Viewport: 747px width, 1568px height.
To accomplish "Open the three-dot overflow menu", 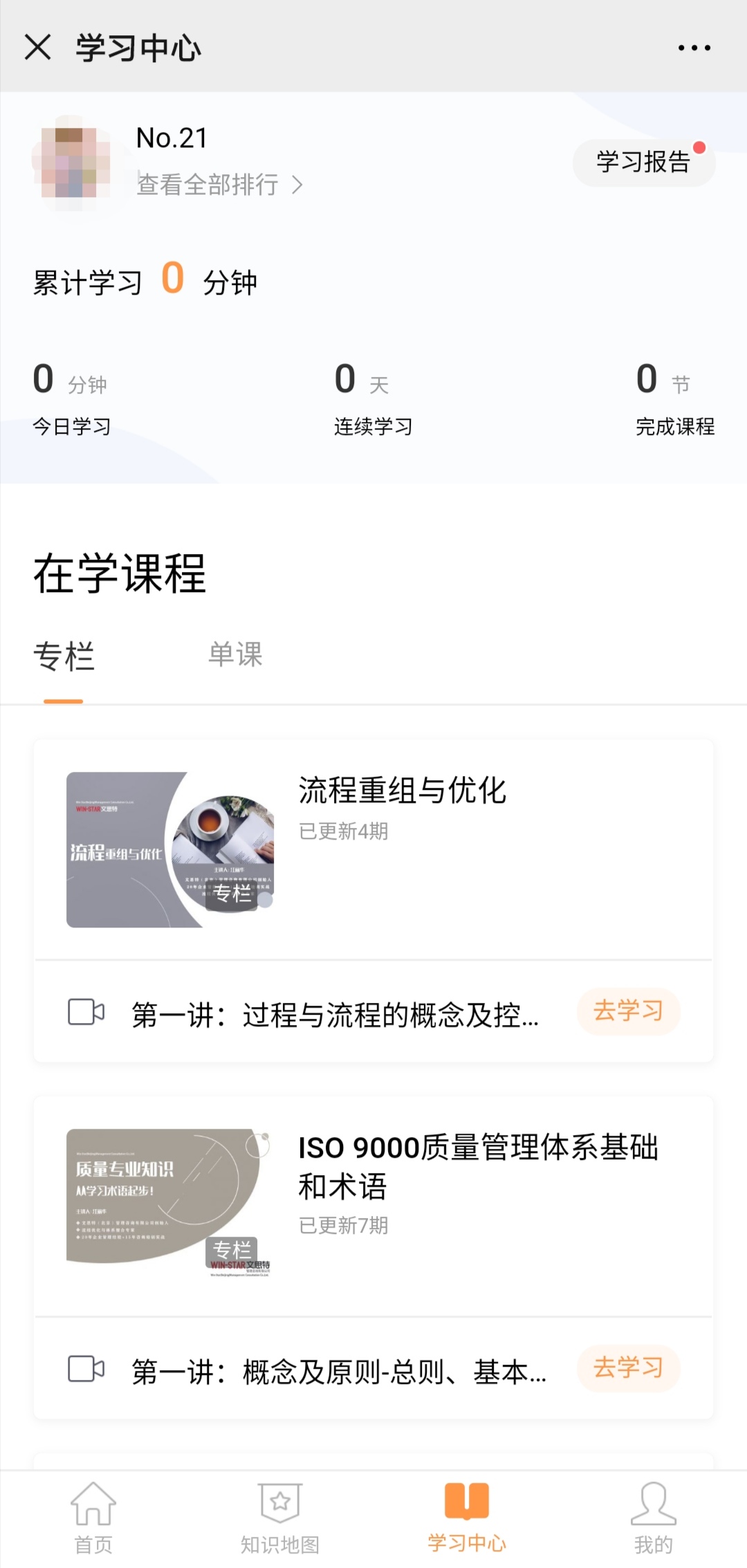I will pyautogui.click(x=694, y=48).
